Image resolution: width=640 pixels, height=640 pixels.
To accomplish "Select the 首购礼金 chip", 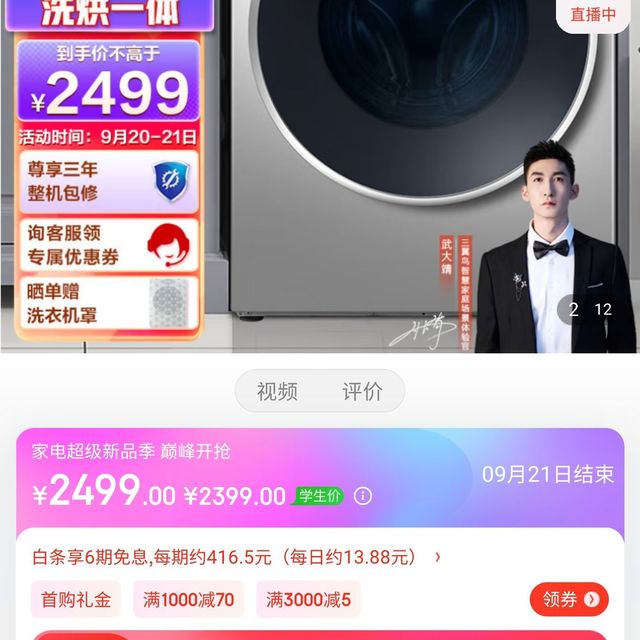I will [x=76, y=600].
